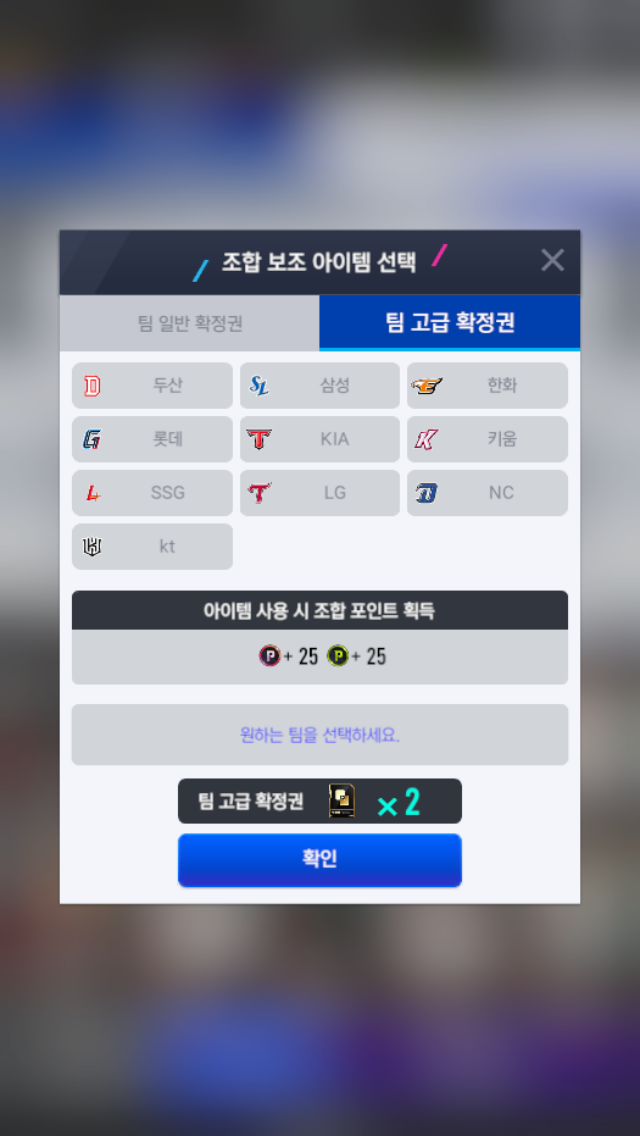Screen dimensions: 640x1136
Task: Pick the 키움 team
Action: pos(487,439)
